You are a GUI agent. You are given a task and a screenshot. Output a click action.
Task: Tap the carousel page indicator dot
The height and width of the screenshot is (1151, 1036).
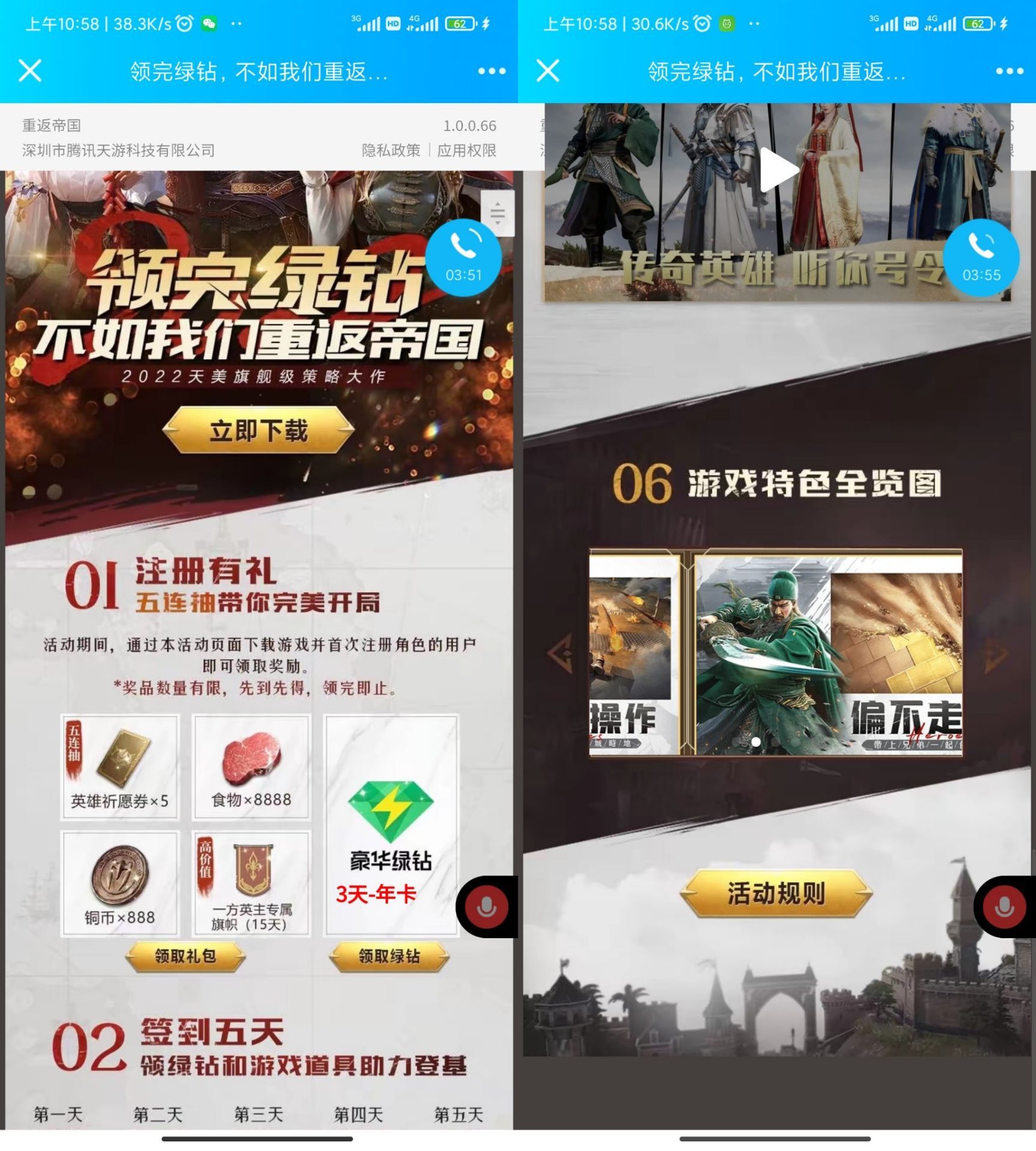click(757, 742)
